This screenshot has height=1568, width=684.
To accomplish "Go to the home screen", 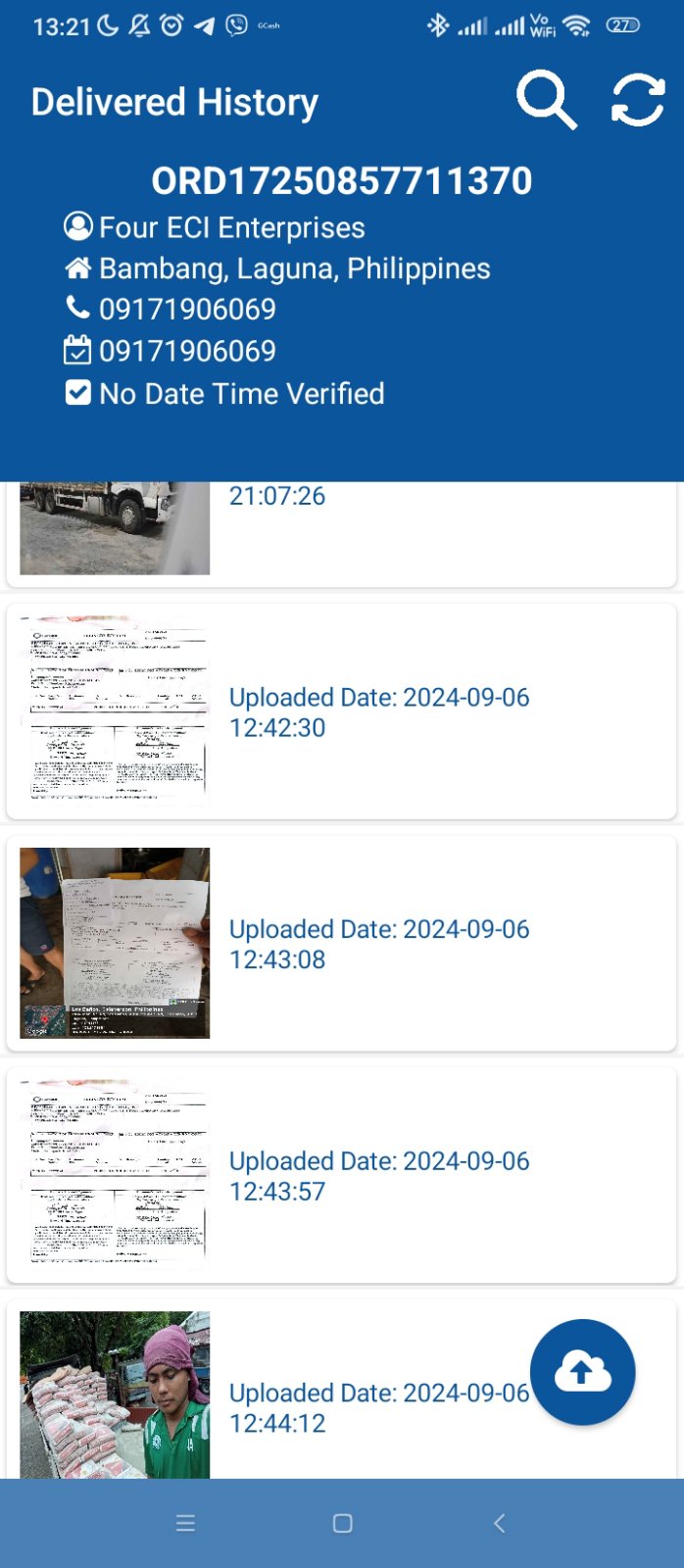I will pyautogui.click(x=342, y=1523).
